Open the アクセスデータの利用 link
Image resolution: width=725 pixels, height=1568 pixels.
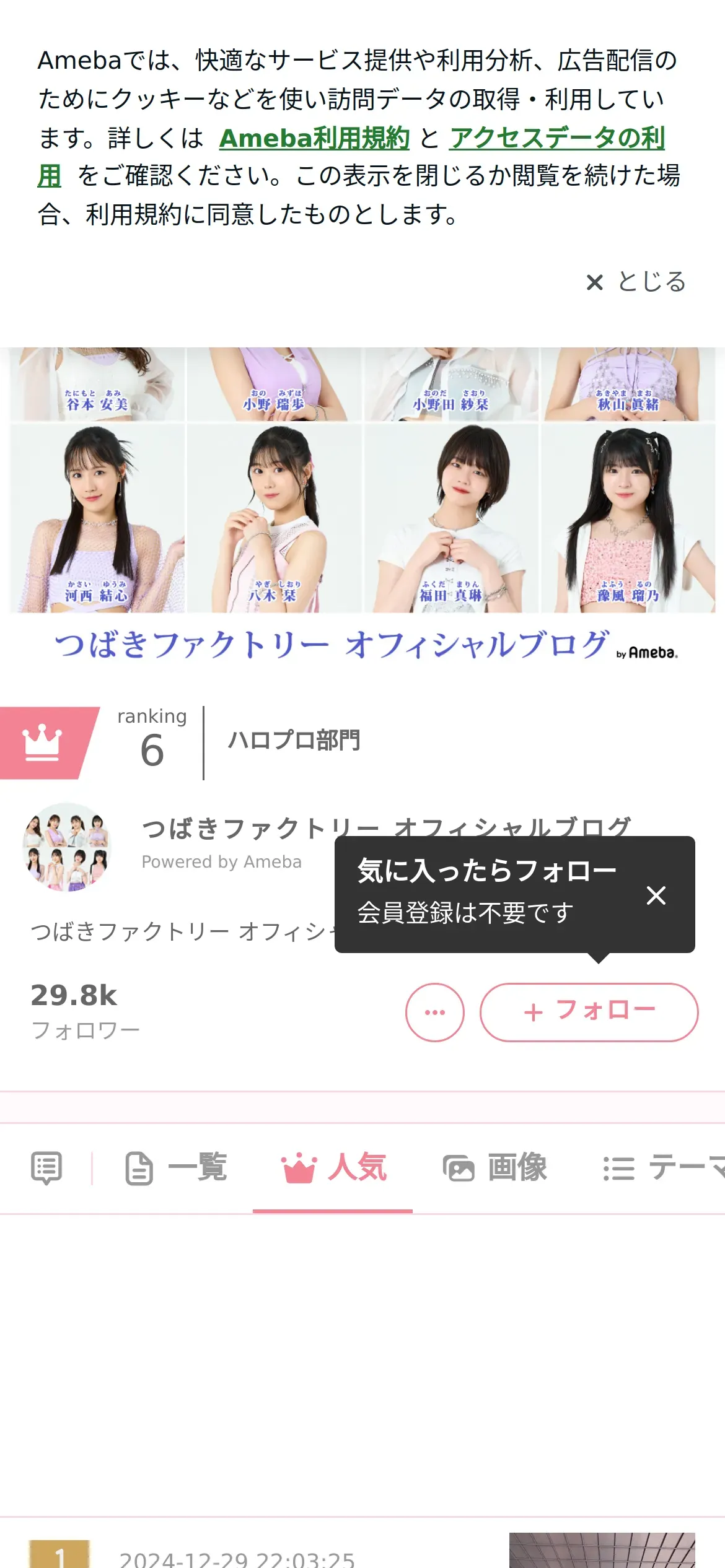pos(556,138)
